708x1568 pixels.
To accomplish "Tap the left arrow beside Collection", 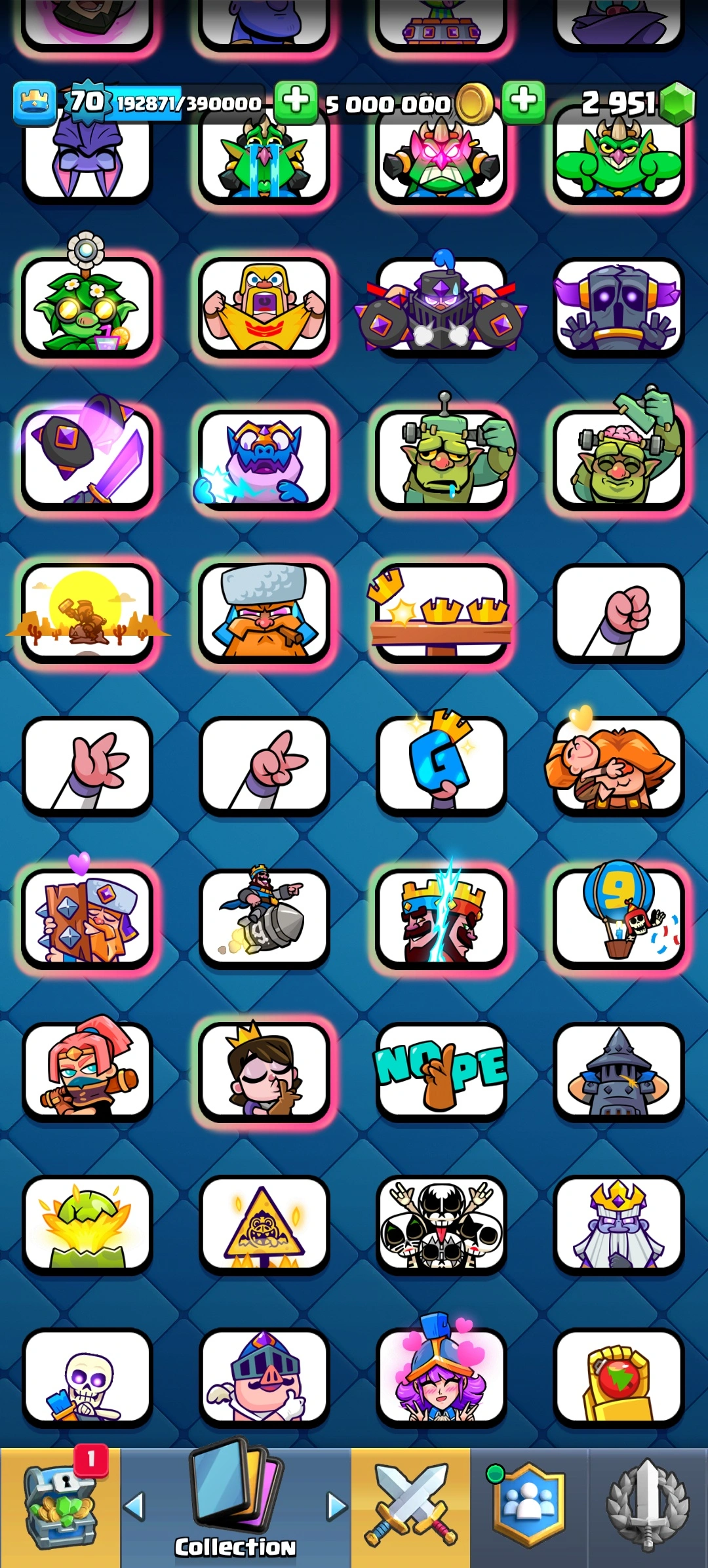I will click(134, 1506).
